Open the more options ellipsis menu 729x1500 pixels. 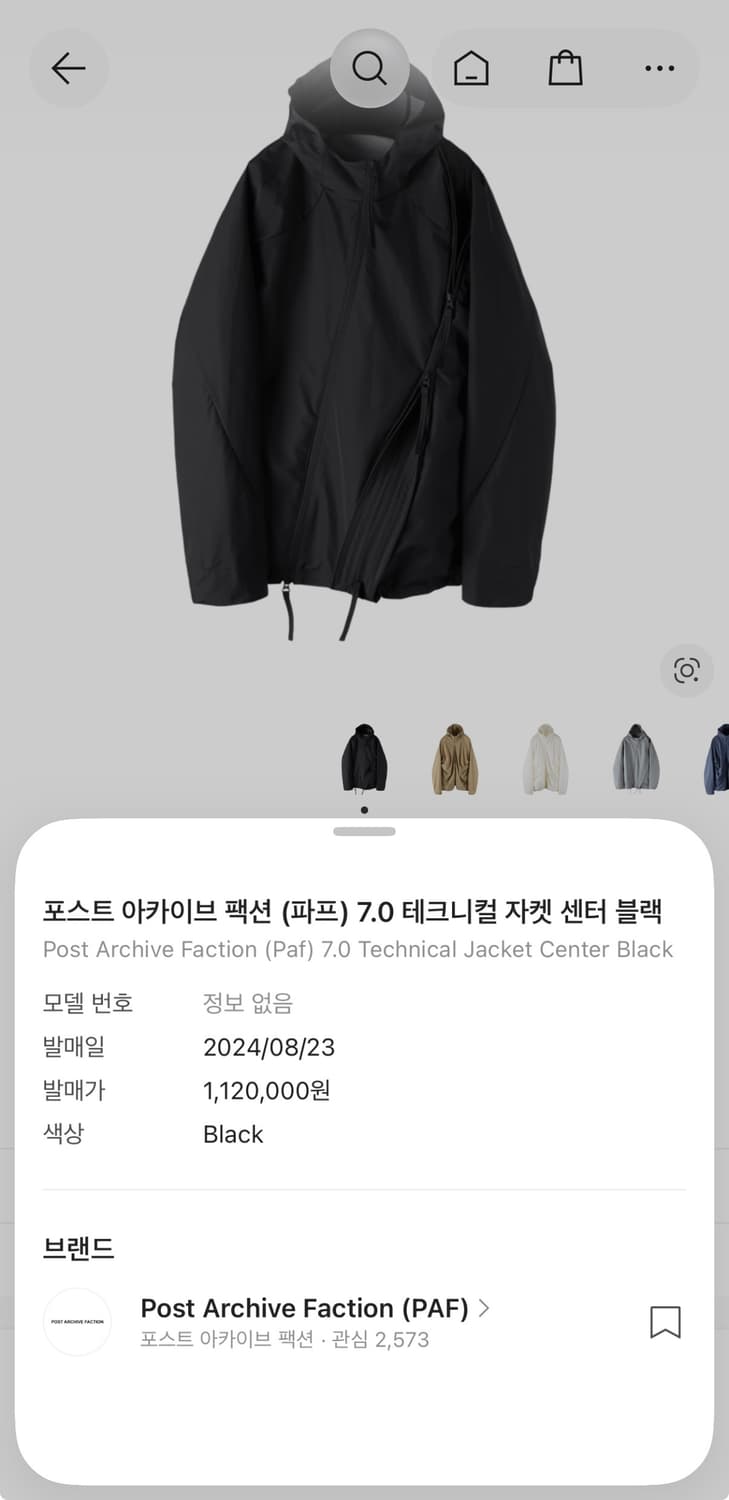coord(659,68)
